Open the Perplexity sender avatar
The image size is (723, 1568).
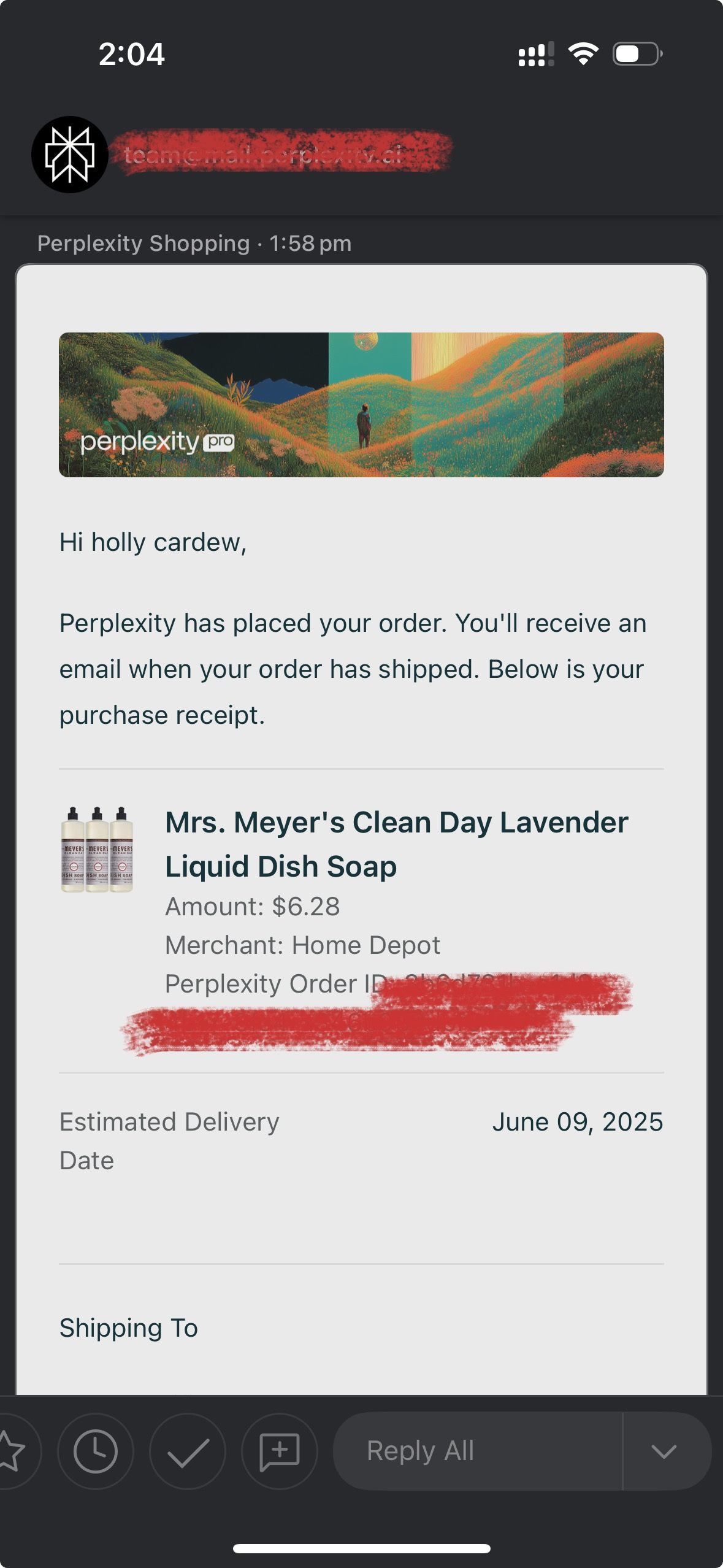point(70,155)
